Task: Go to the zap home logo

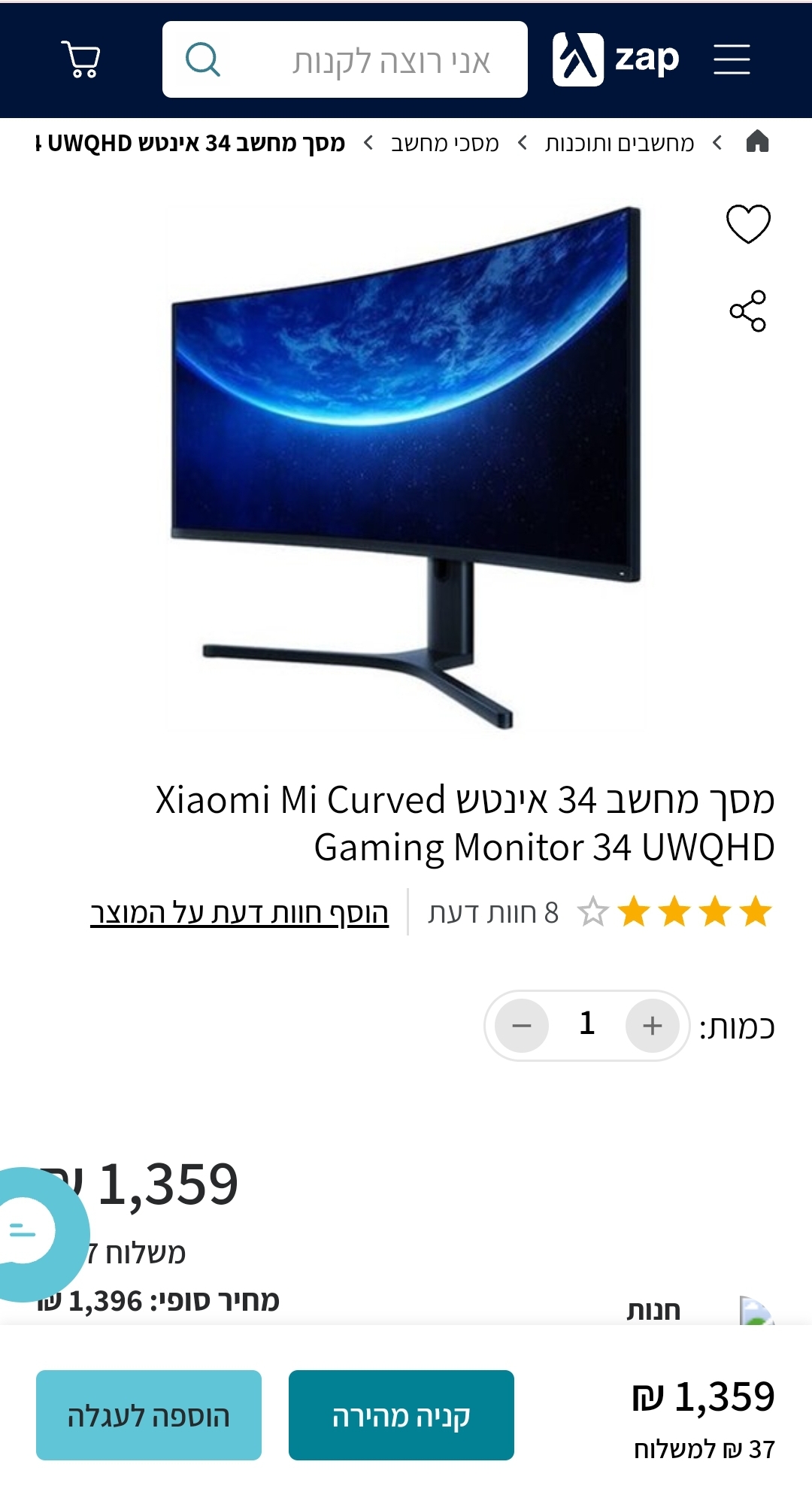Action: 616,59
